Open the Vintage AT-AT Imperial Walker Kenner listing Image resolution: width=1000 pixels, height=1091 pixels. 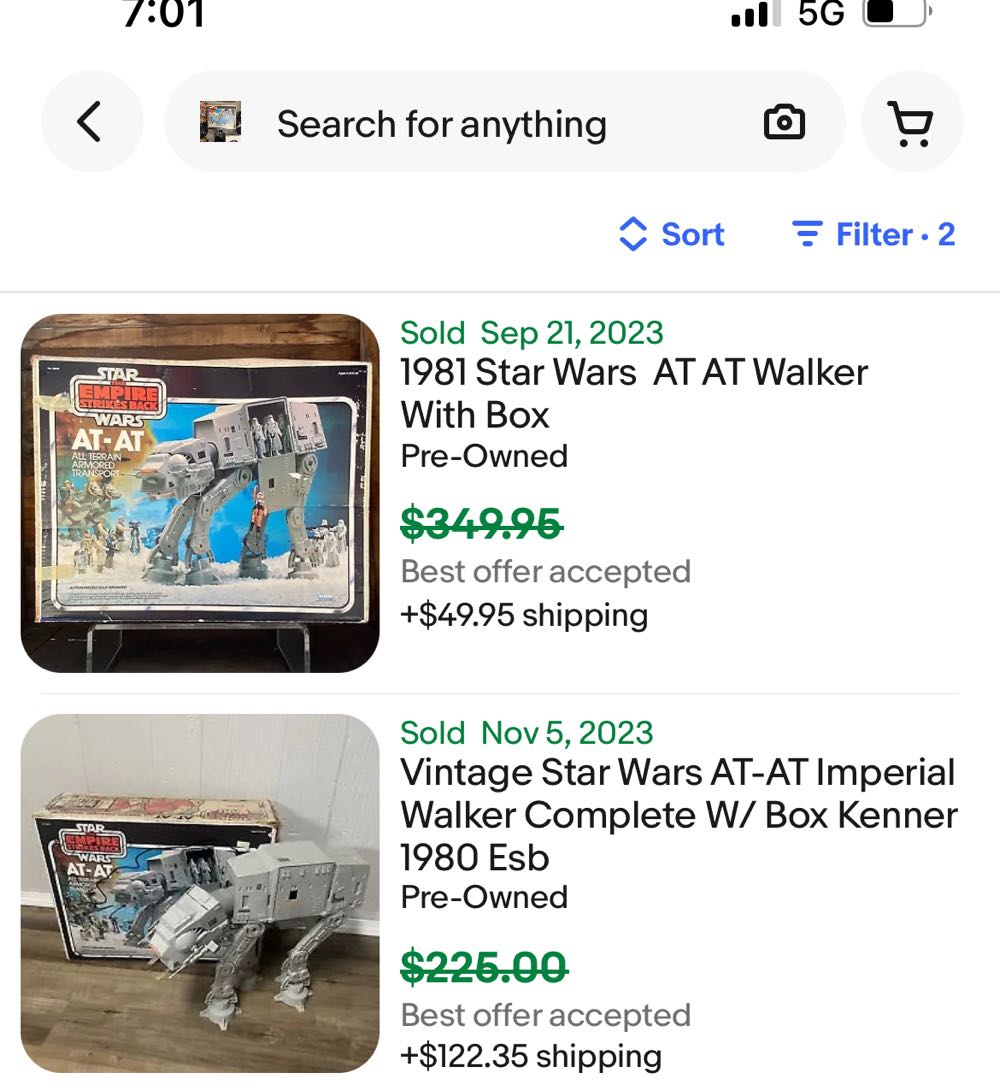click(678, 814)
